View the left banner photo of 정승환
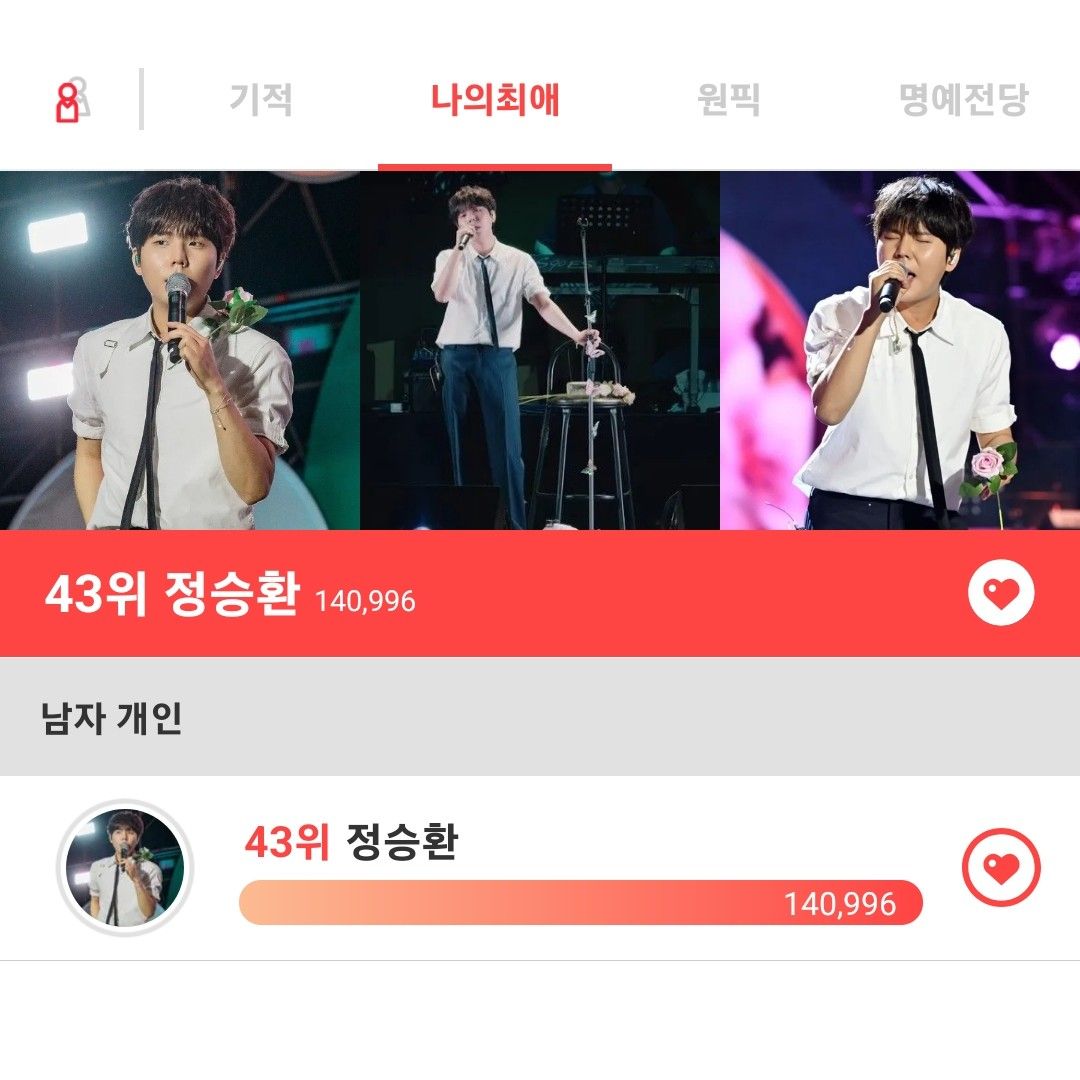Screen dimensions: 1080x1080 click(x=180, y=350)
